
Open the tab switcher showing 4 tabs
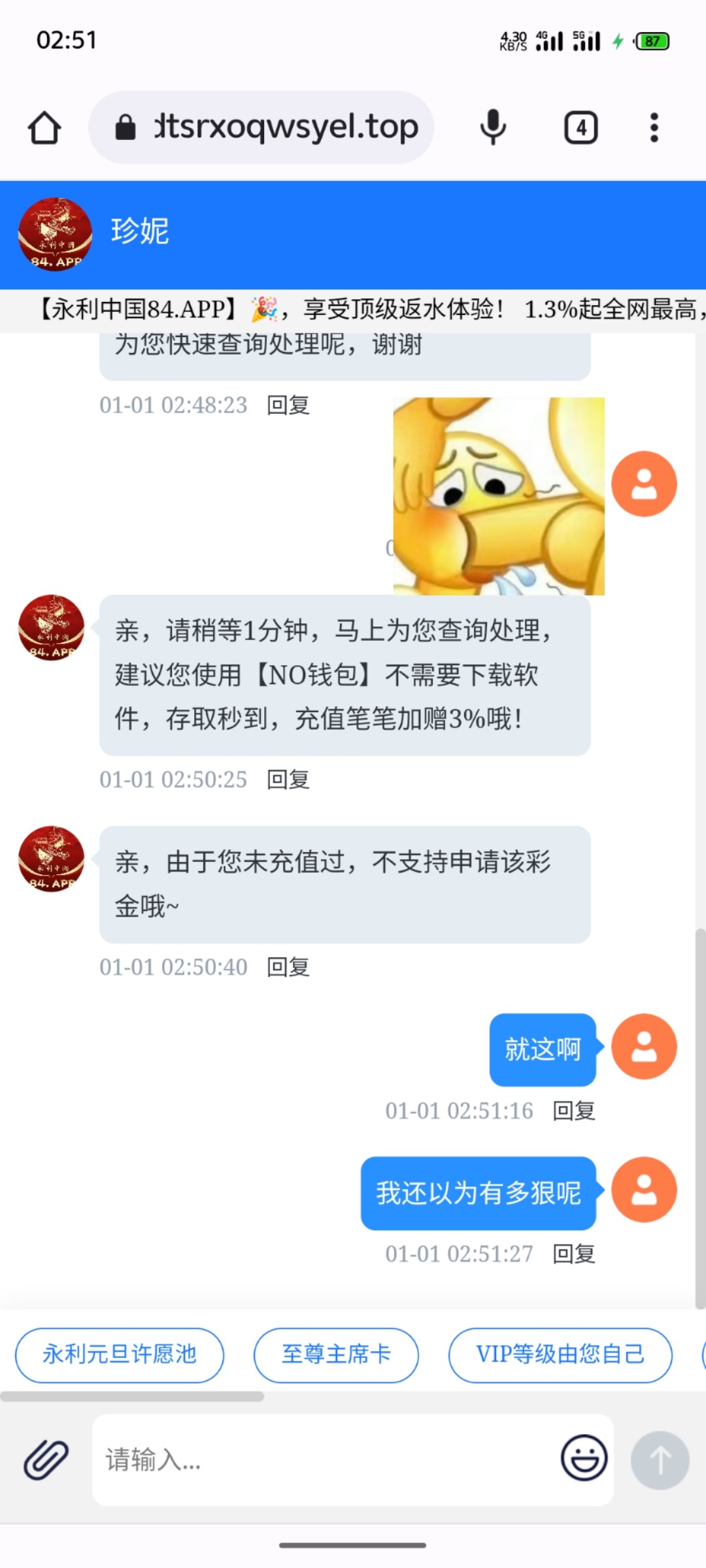coord(580,127)
